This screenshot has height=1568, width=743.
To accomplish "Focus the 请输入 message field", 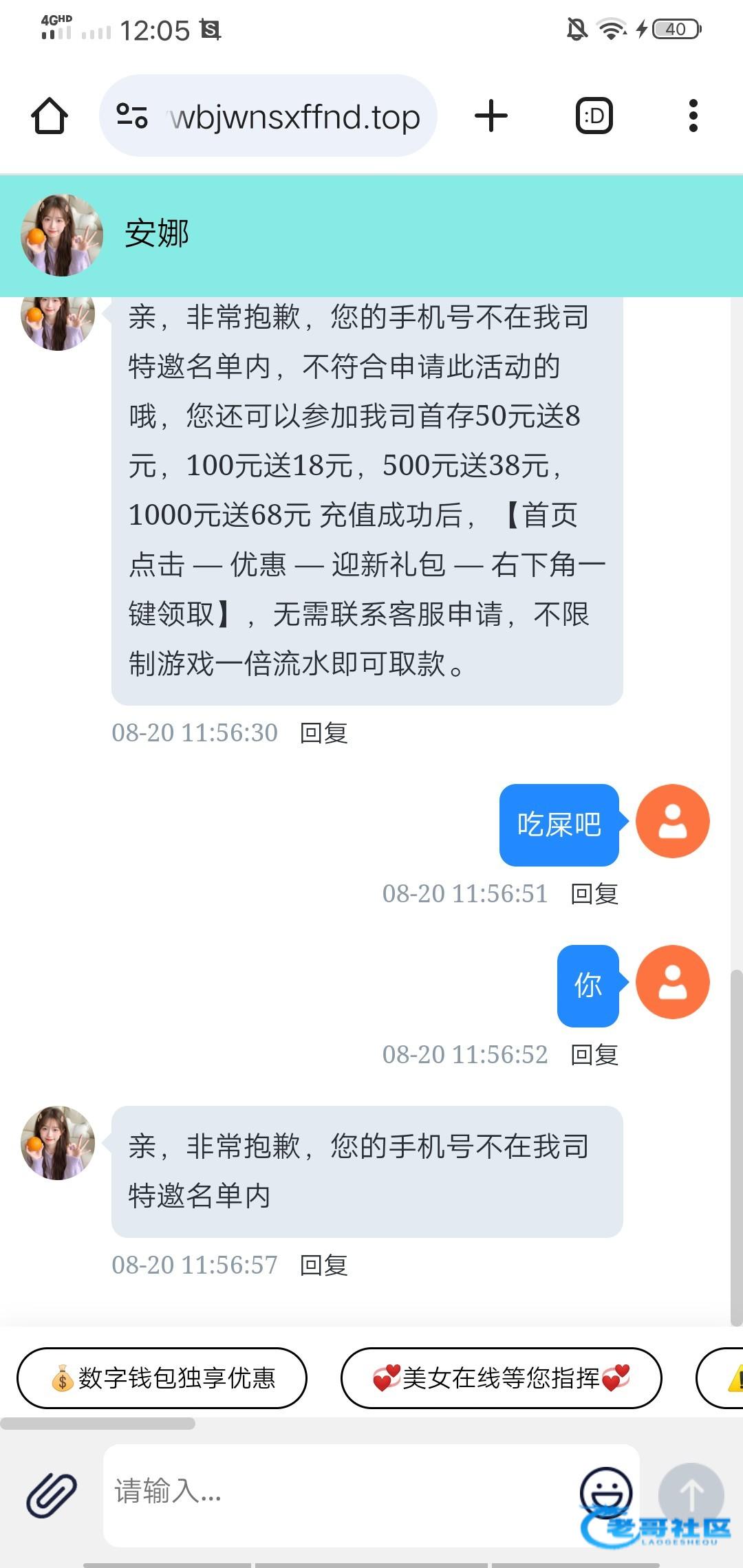I will tap(337, 1492).
